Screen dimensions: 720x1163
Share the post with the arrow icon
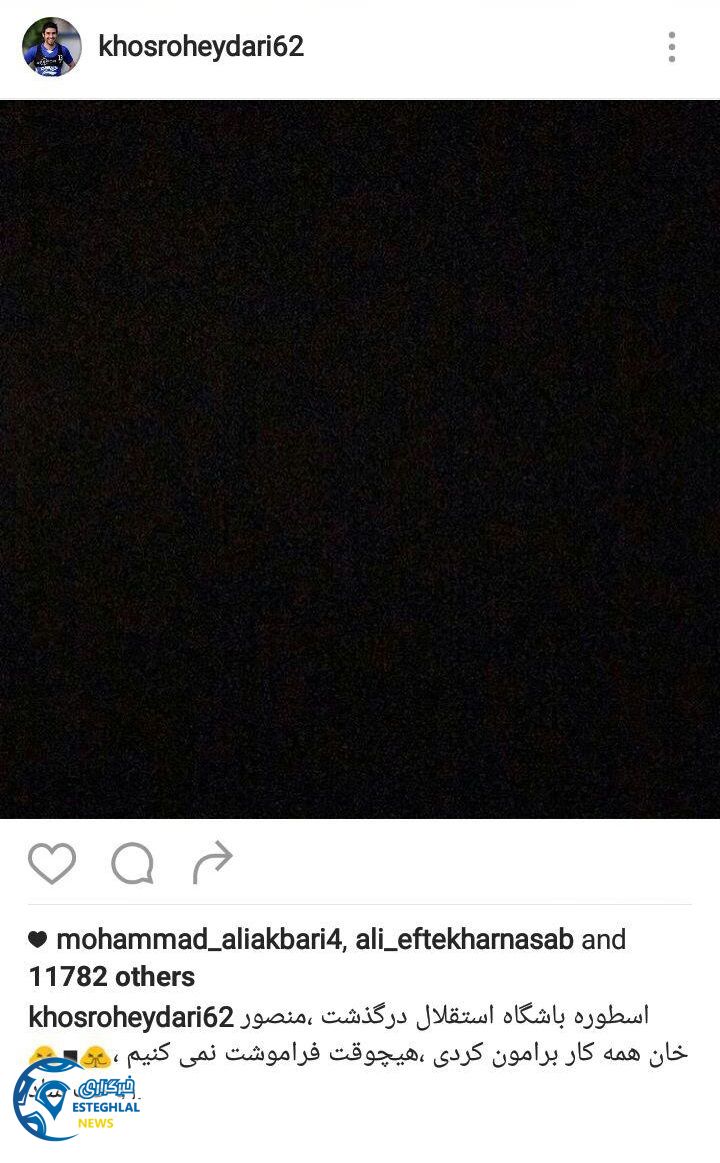[x=212, y=863]
